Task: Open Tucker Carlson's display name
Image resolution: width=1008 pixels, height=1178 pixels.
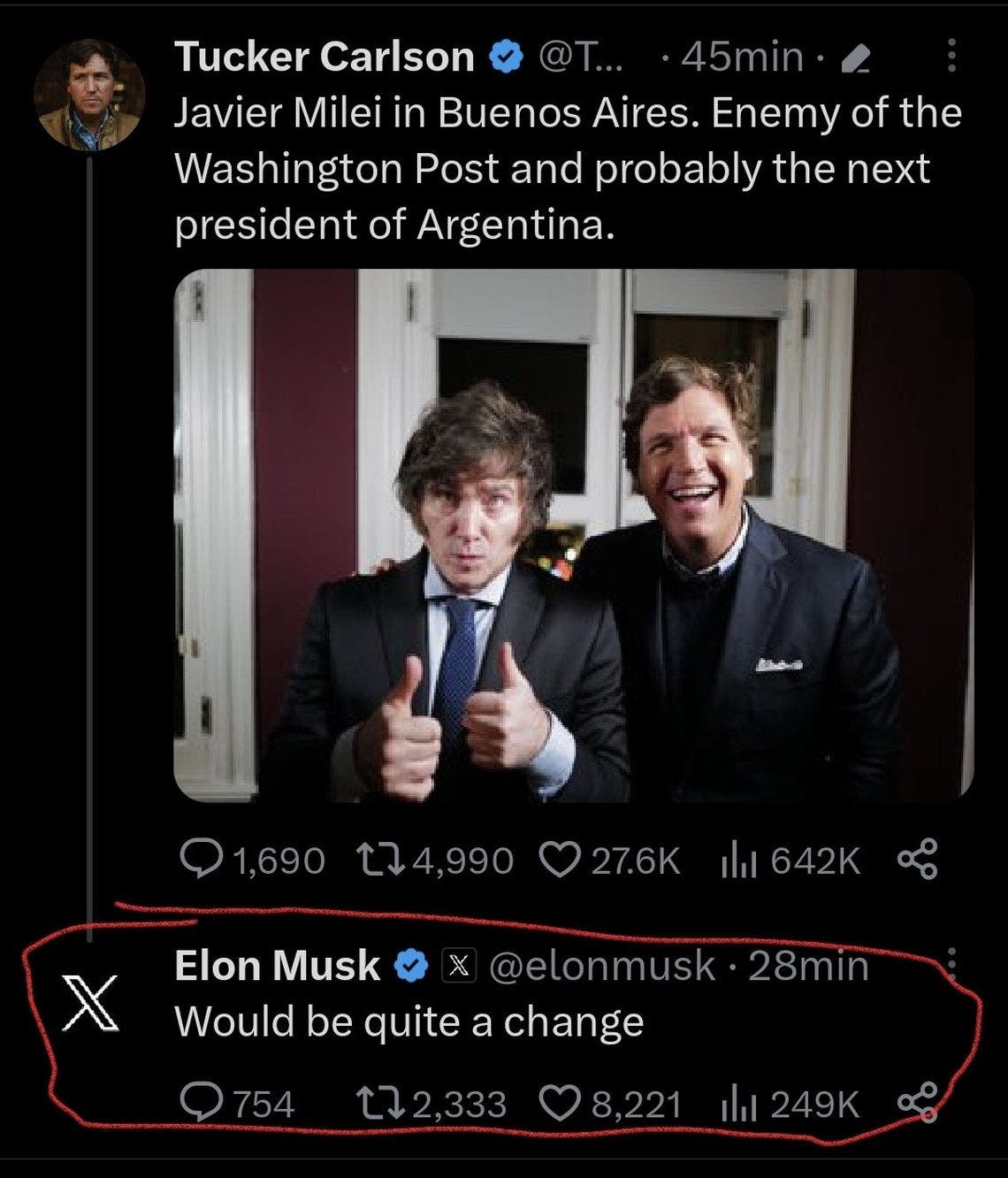Action: coord(325,57)
